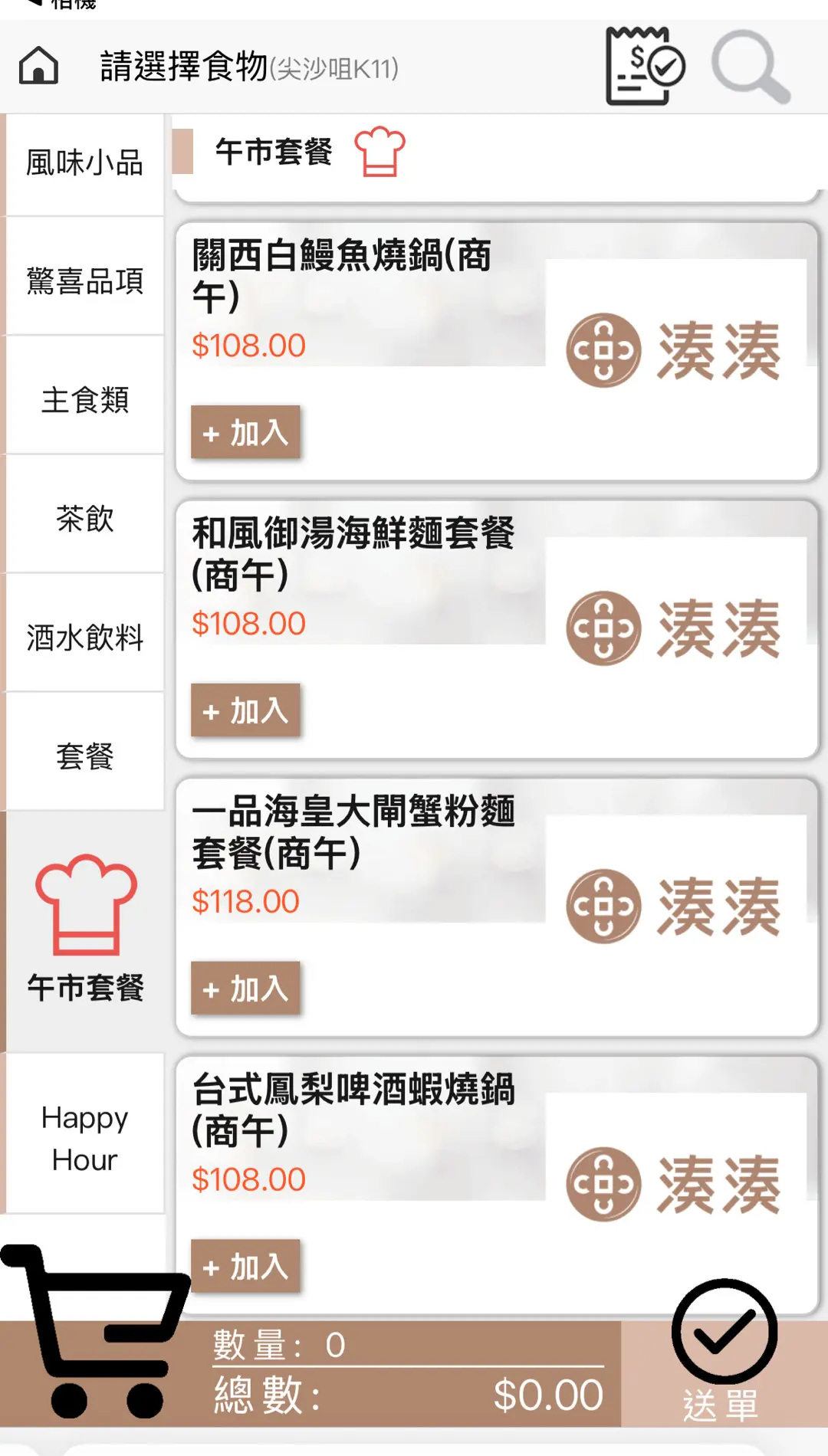Go to the home screen icon
The image size is (828, 1456).
[38, 66]
